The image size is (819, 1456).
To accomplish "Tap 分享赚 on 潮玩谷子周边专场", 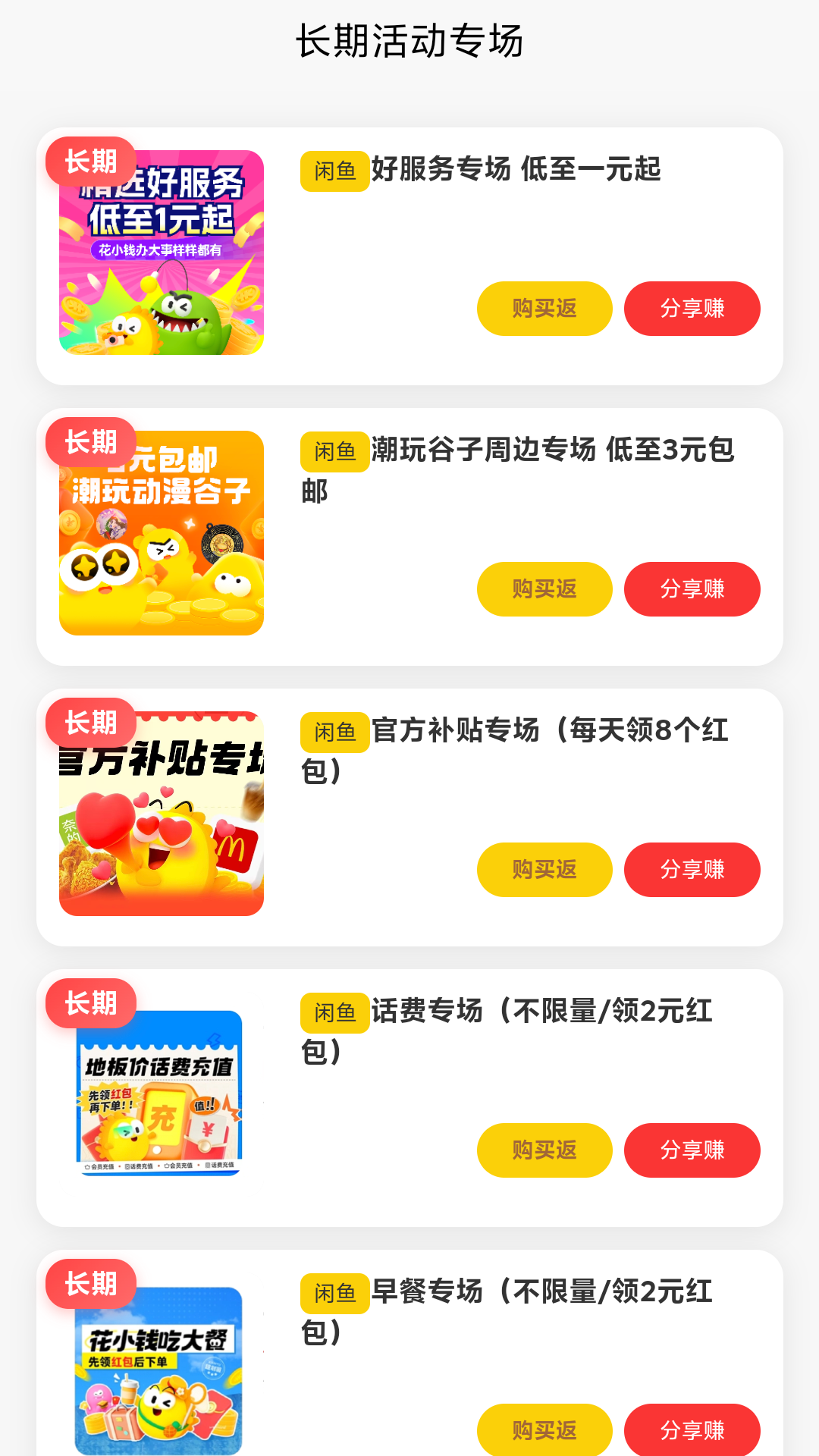I will point(692,589).
